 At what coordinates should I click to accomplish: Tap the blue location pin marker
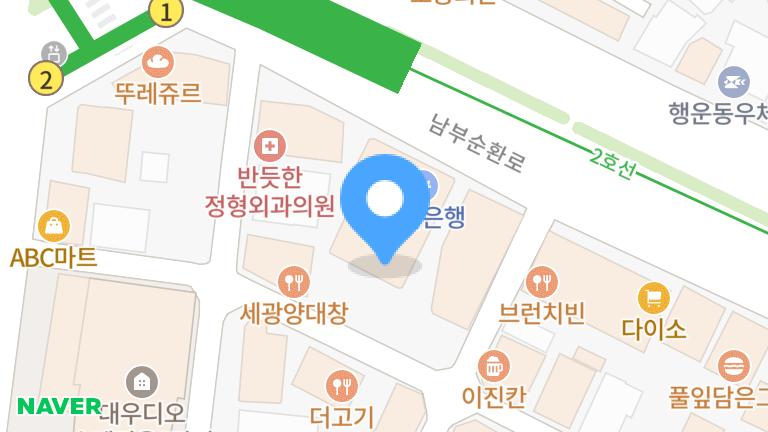coord(384,203)
